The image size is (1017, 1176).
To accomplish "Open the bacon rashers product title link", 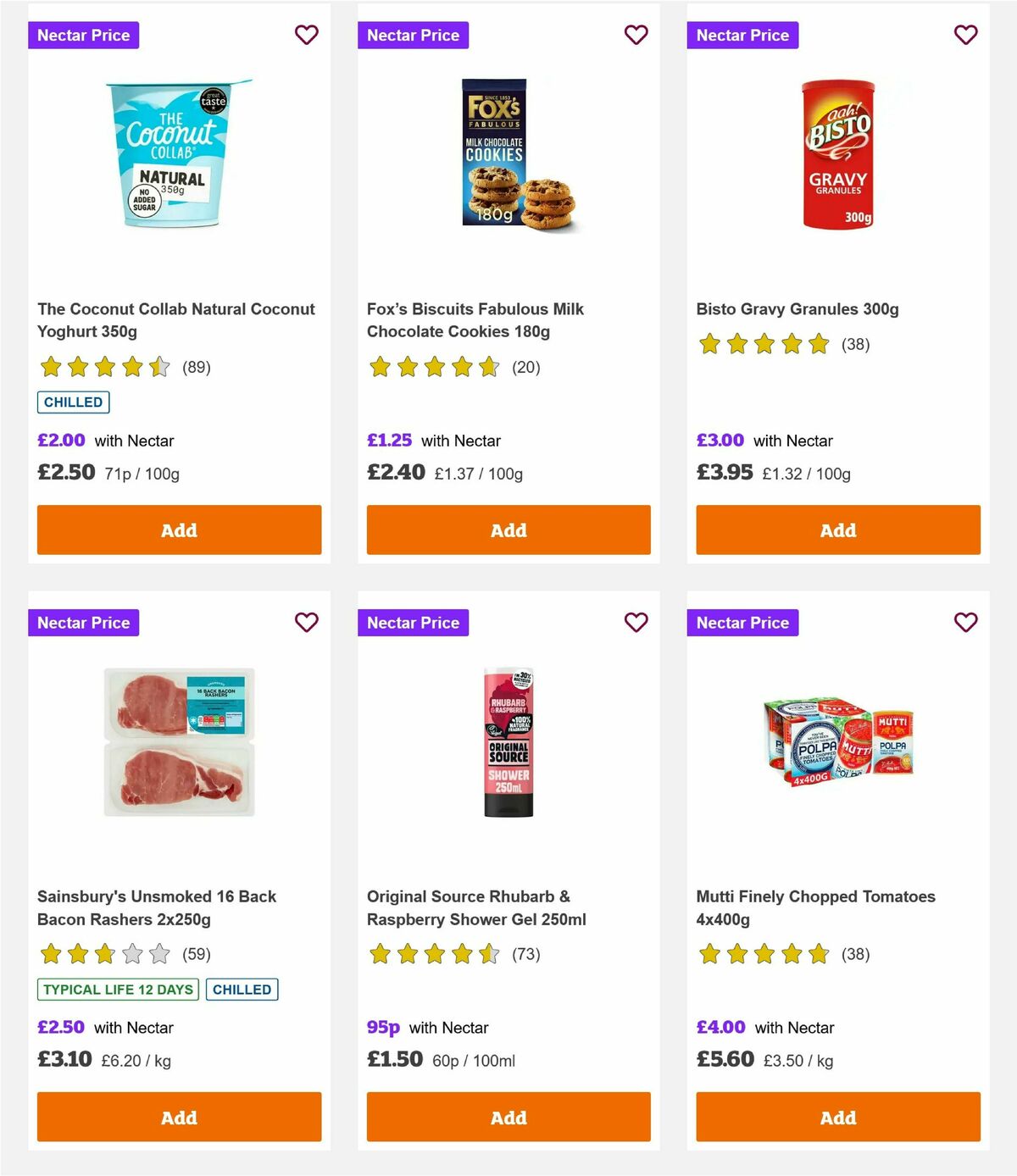I will (156, 907).
